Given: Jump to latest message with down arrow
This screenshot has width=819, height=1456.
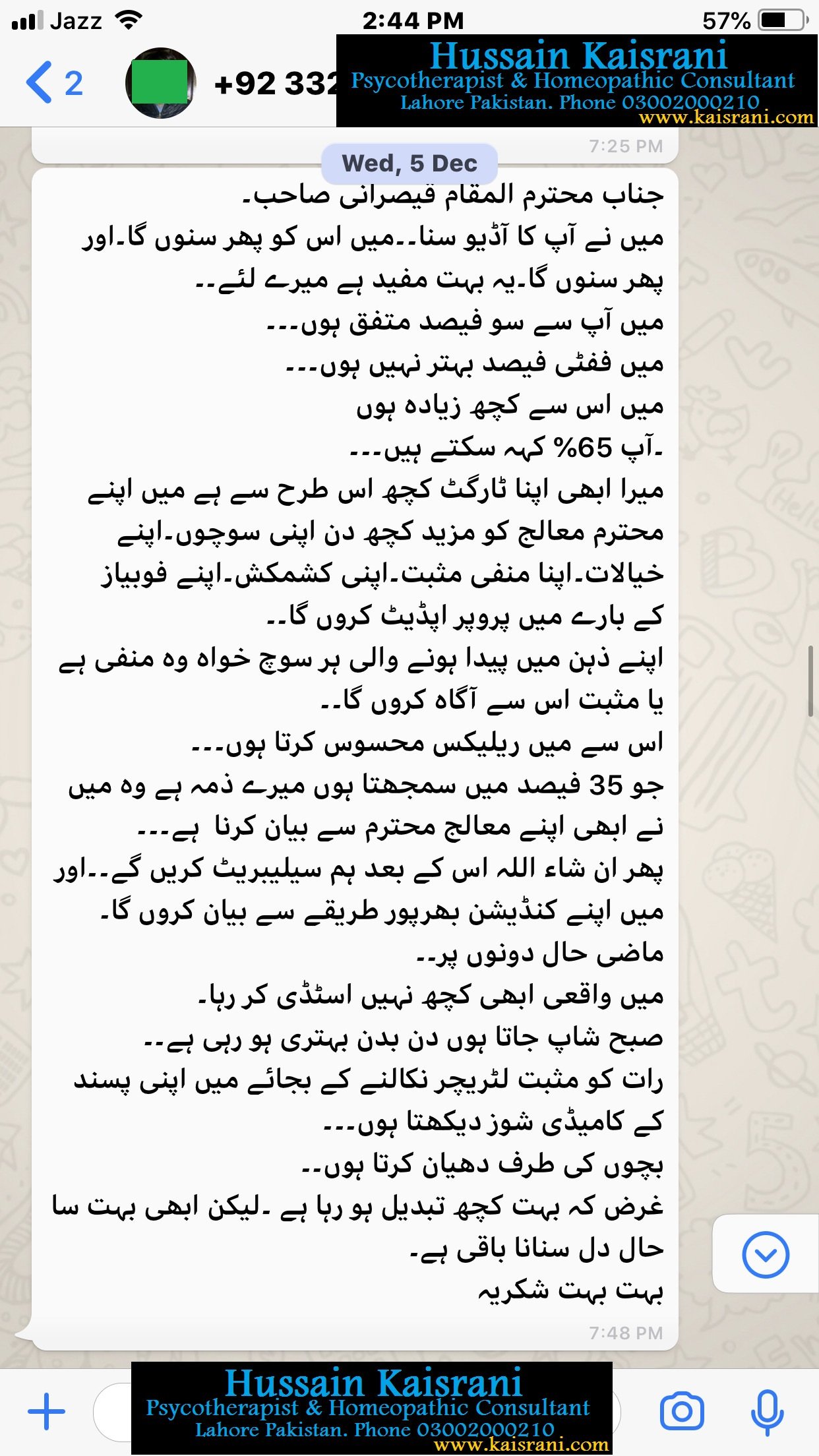Looking at the screenshot, I should (765, 1254).
